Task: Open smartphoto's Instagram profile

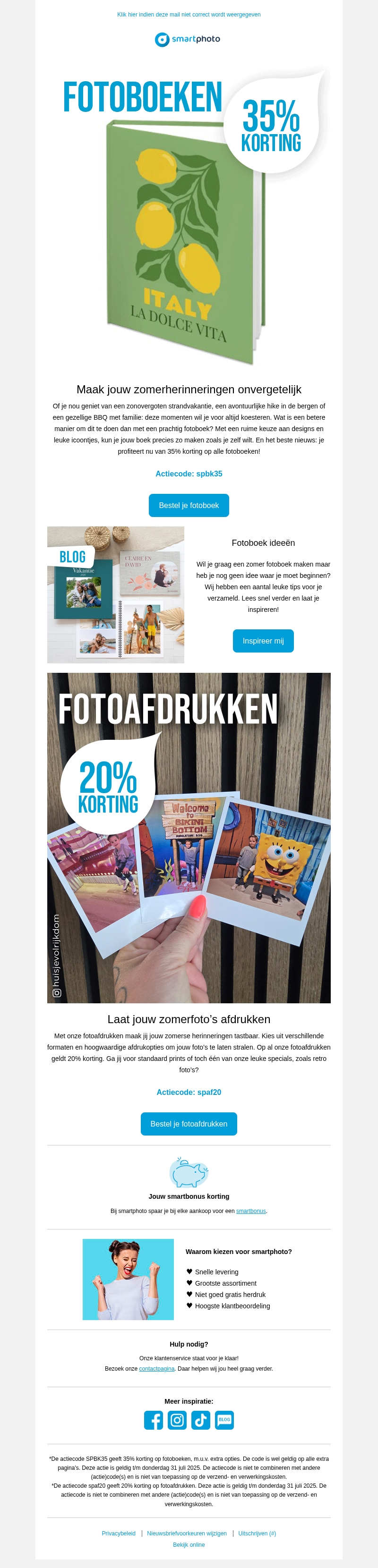Action: click(177, 1420)
